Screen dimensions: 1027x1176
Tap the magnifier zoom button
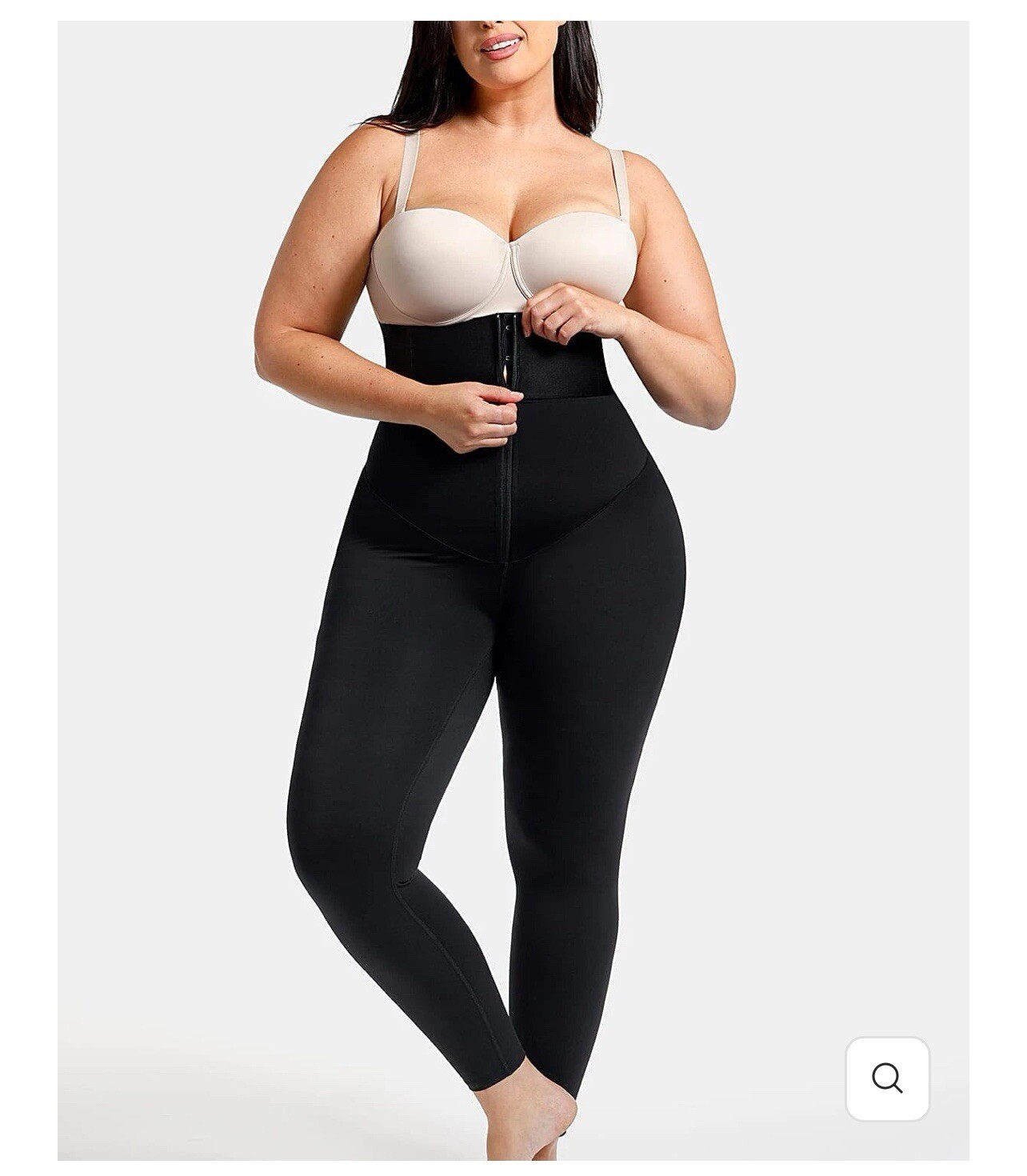click(887, 1078)
